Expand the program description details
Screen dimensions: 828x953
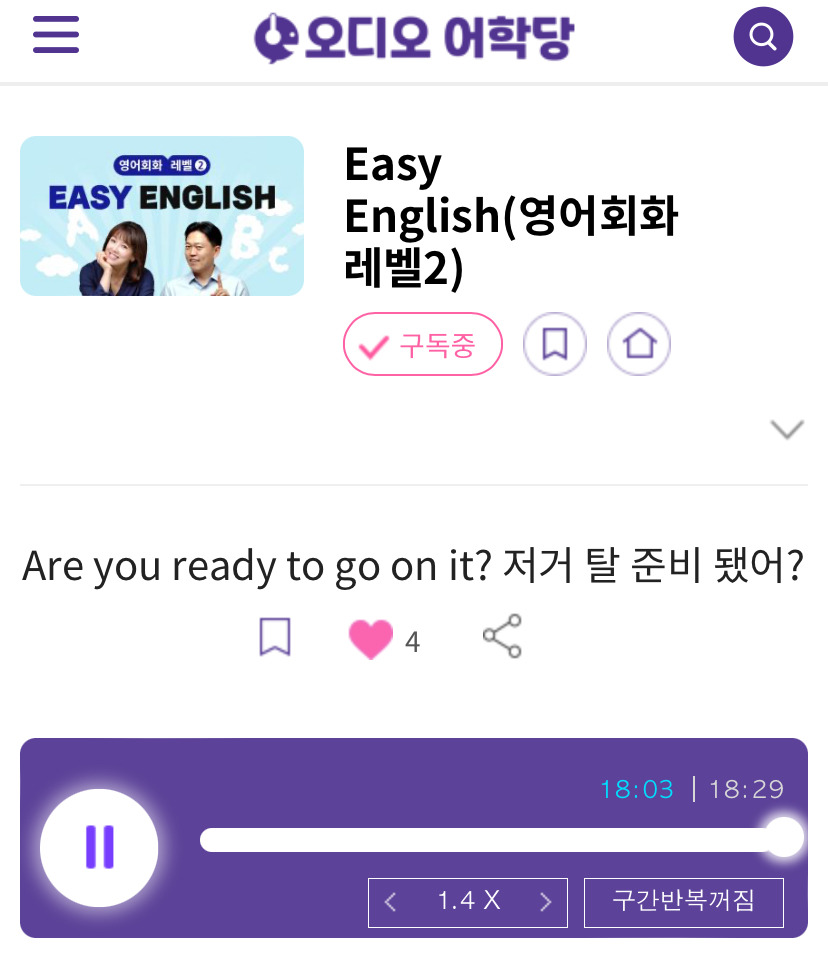787,429
